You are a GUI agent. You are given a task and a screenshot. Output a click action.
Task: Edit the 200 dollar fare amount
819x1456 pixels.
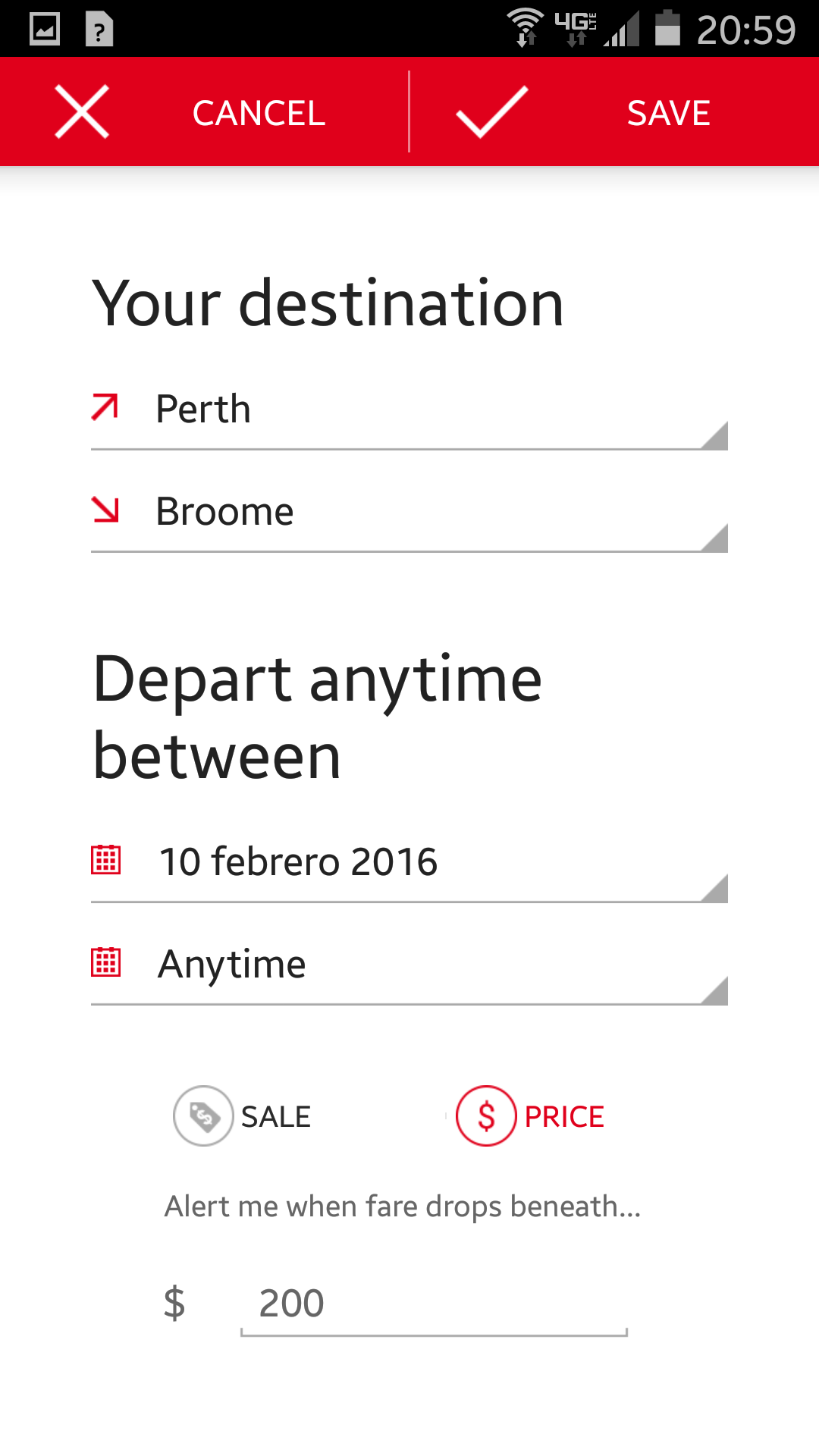point(434,1304)
